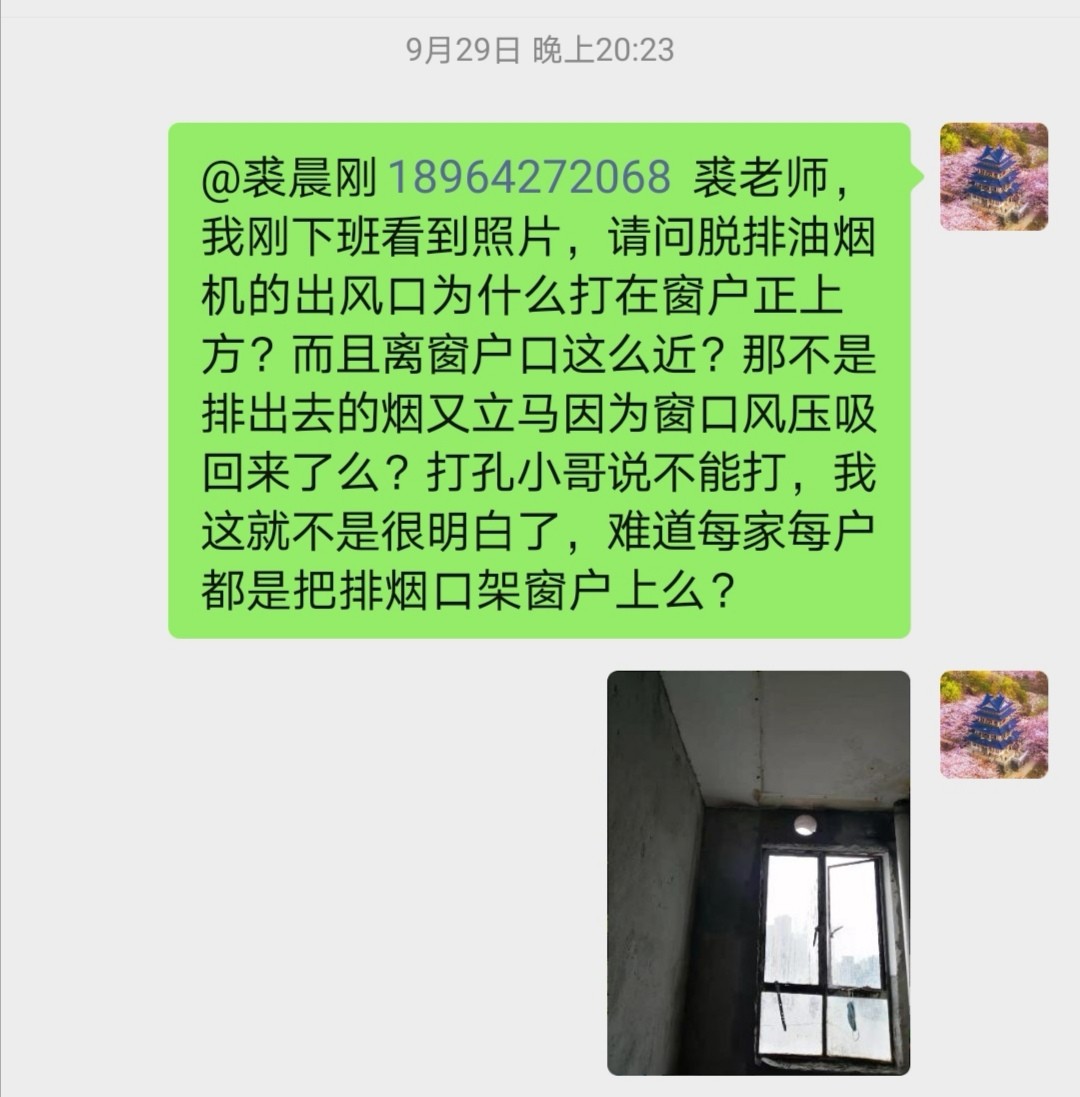Tap the phone number 18964272068 link

[x=528, y=177]
